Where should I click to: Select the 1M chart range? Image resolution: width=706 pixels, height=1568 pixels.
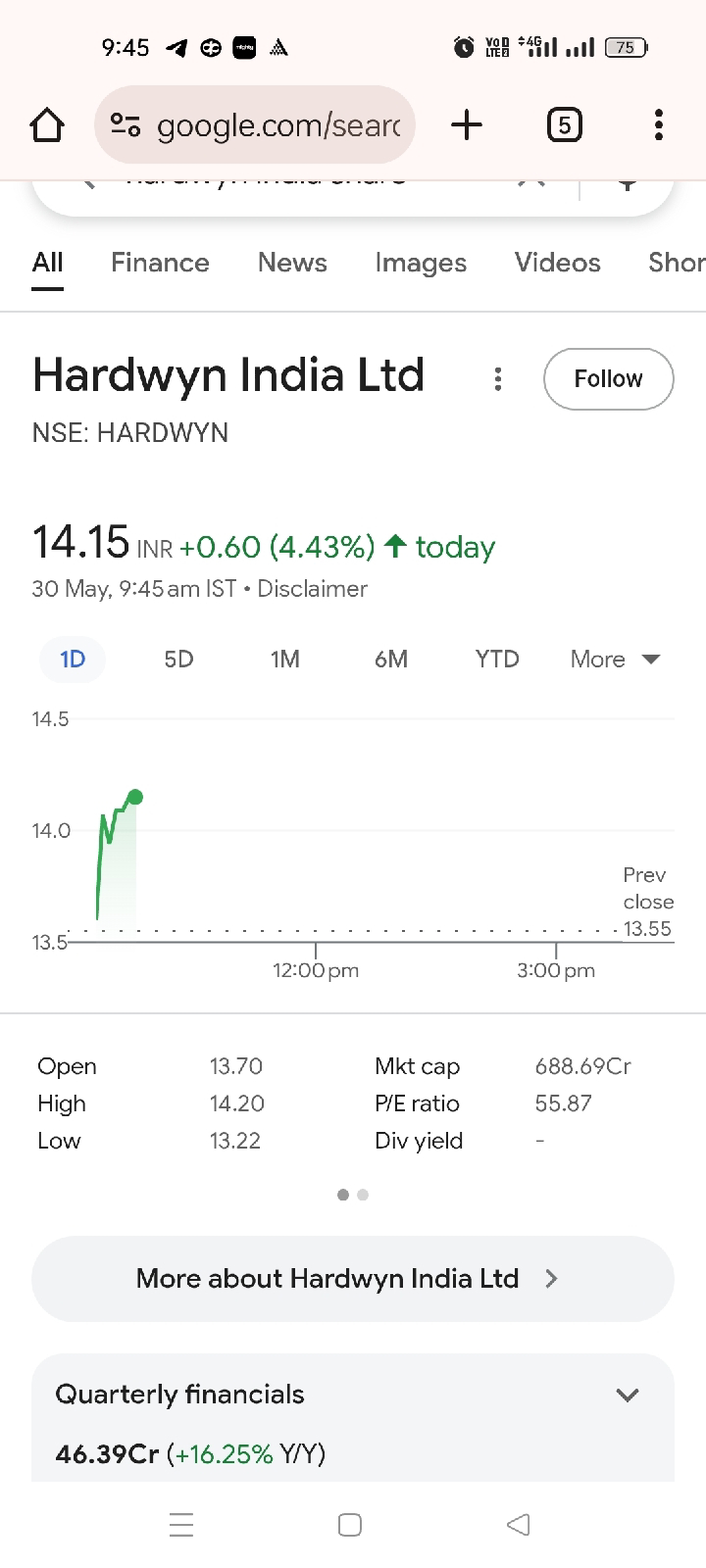[285, 659]
